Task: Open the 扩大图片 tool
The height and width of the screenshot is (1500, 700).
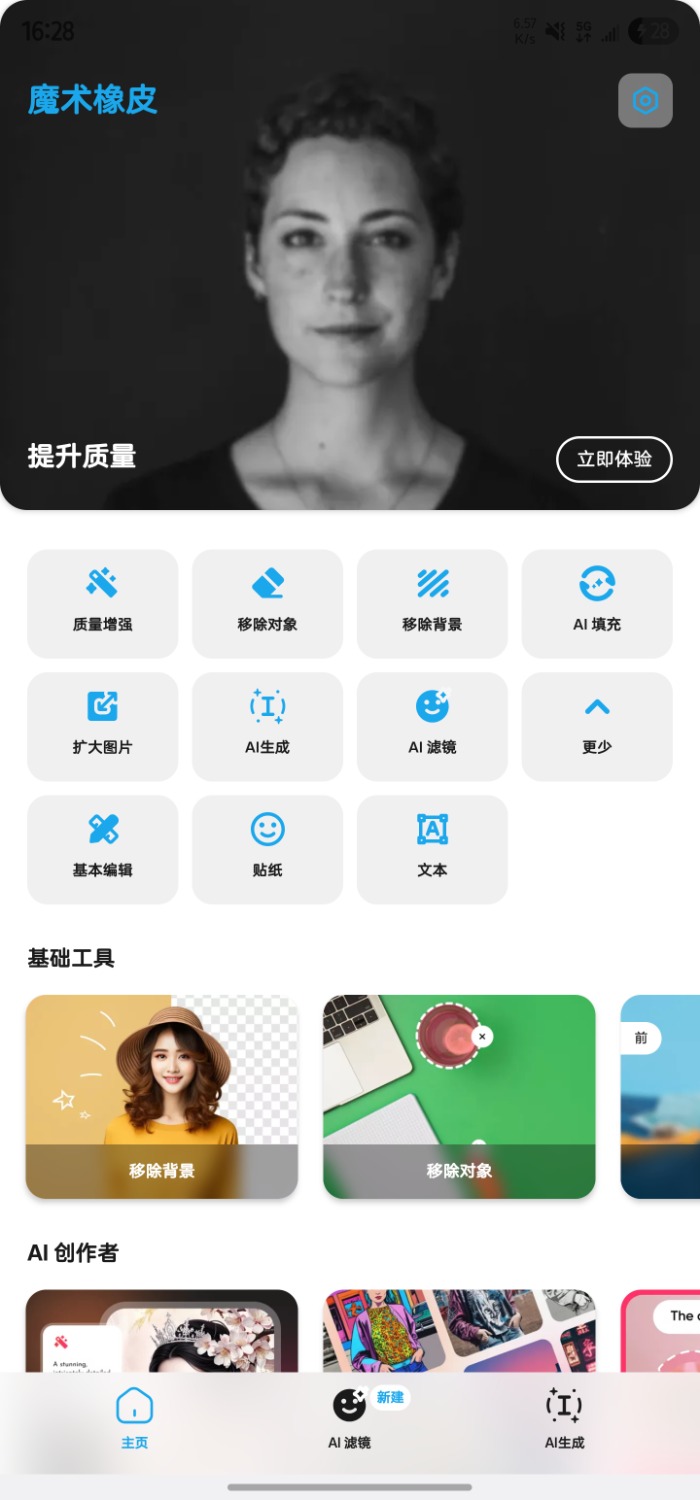Action: (x=102, y=726)
